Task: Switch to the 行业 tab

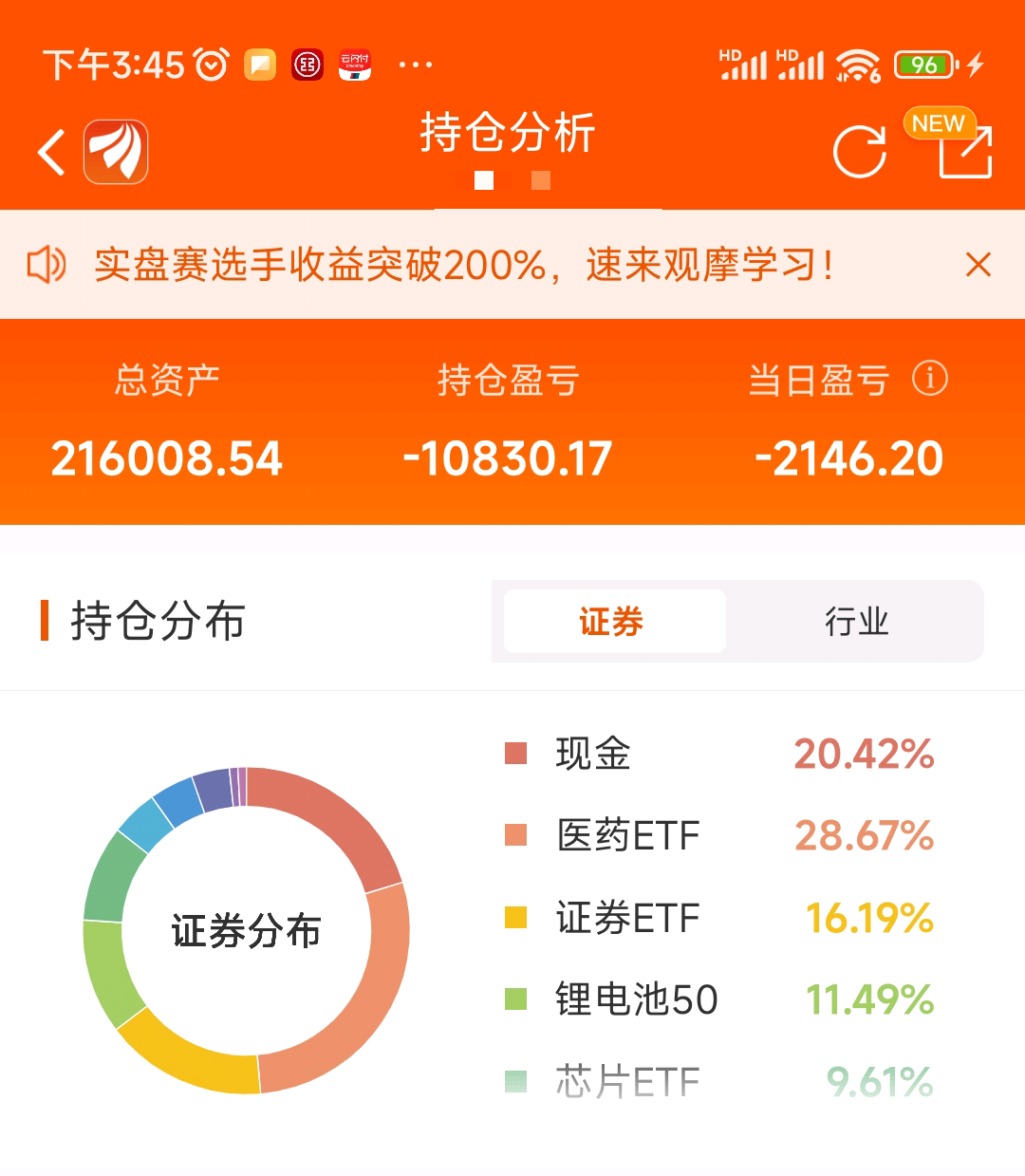Action: point(854,622)
